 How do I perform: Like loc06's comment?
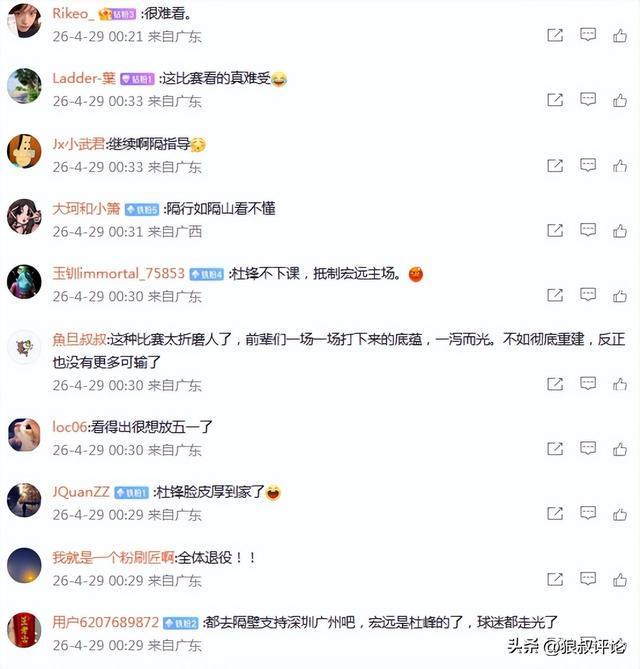621,449
